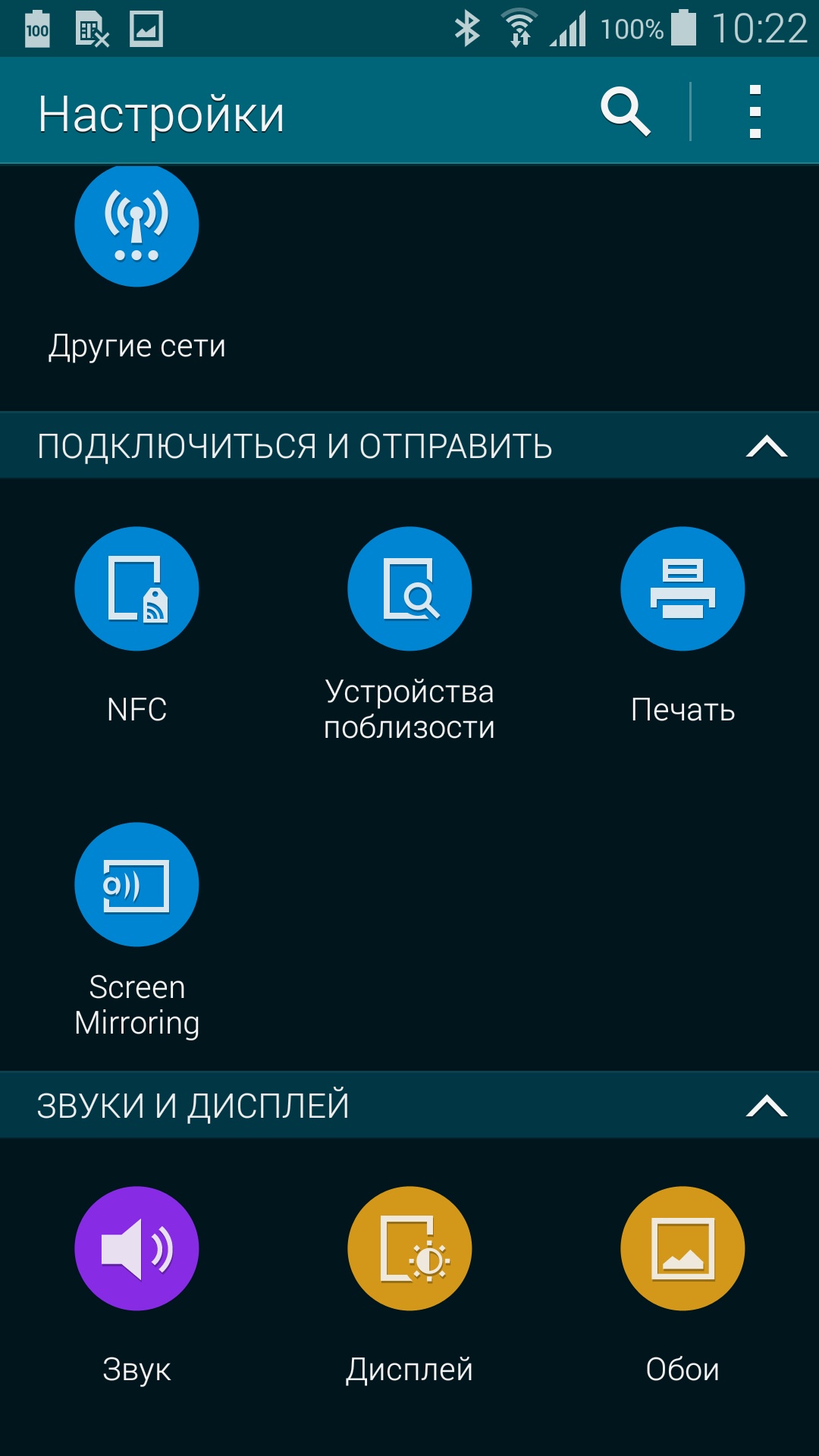
Task: Open search in Настройки
Action: [625, 112]
